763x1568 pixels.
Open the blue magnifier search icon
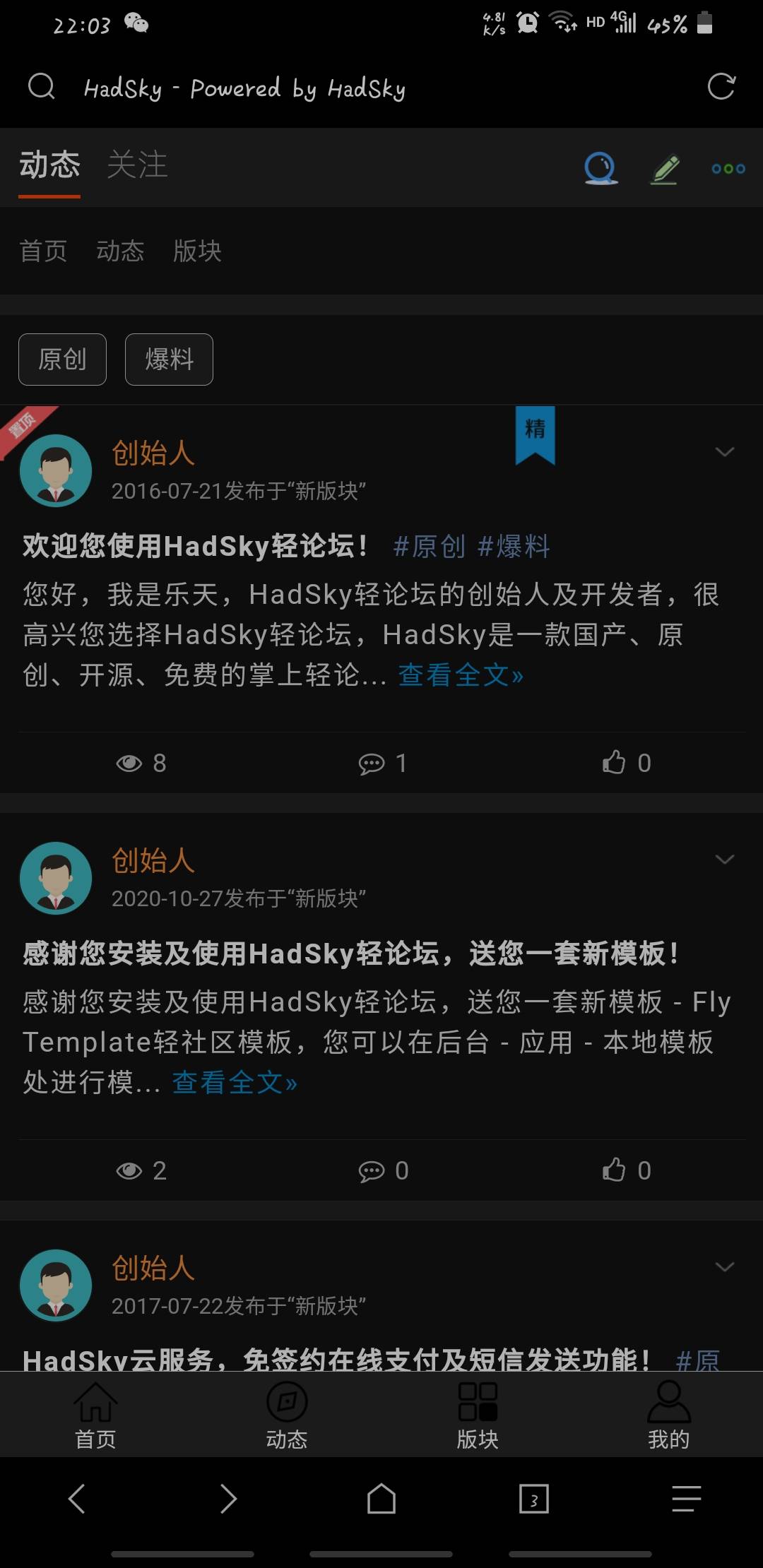601,168
